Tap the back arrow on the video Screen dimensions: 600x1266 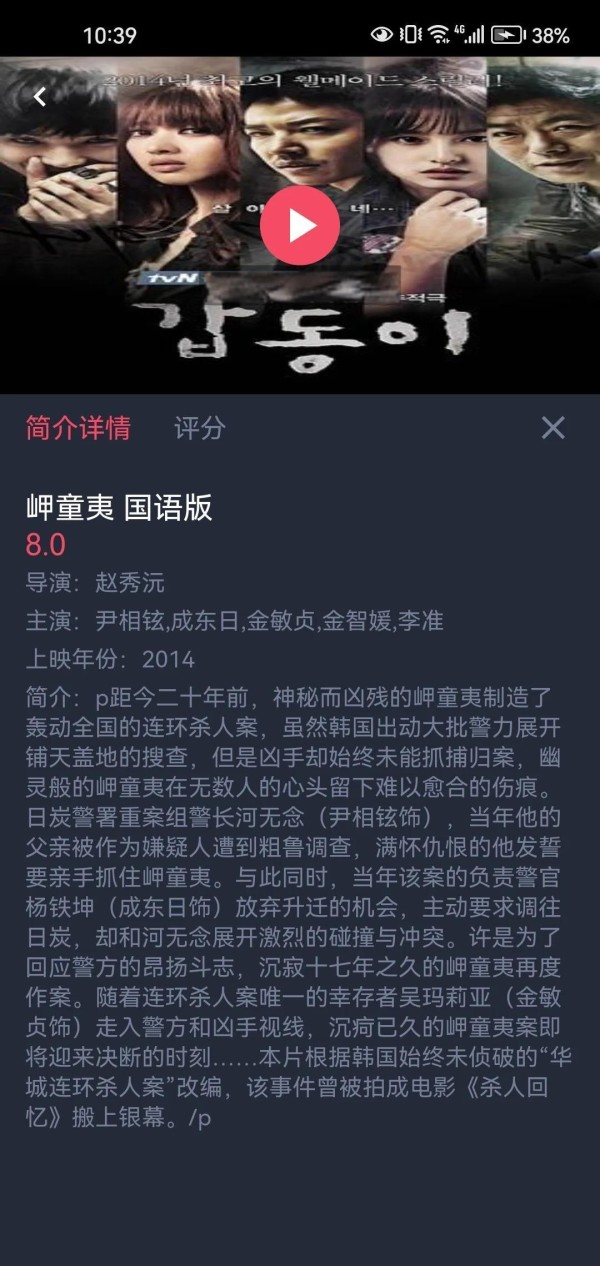(40, 97)
